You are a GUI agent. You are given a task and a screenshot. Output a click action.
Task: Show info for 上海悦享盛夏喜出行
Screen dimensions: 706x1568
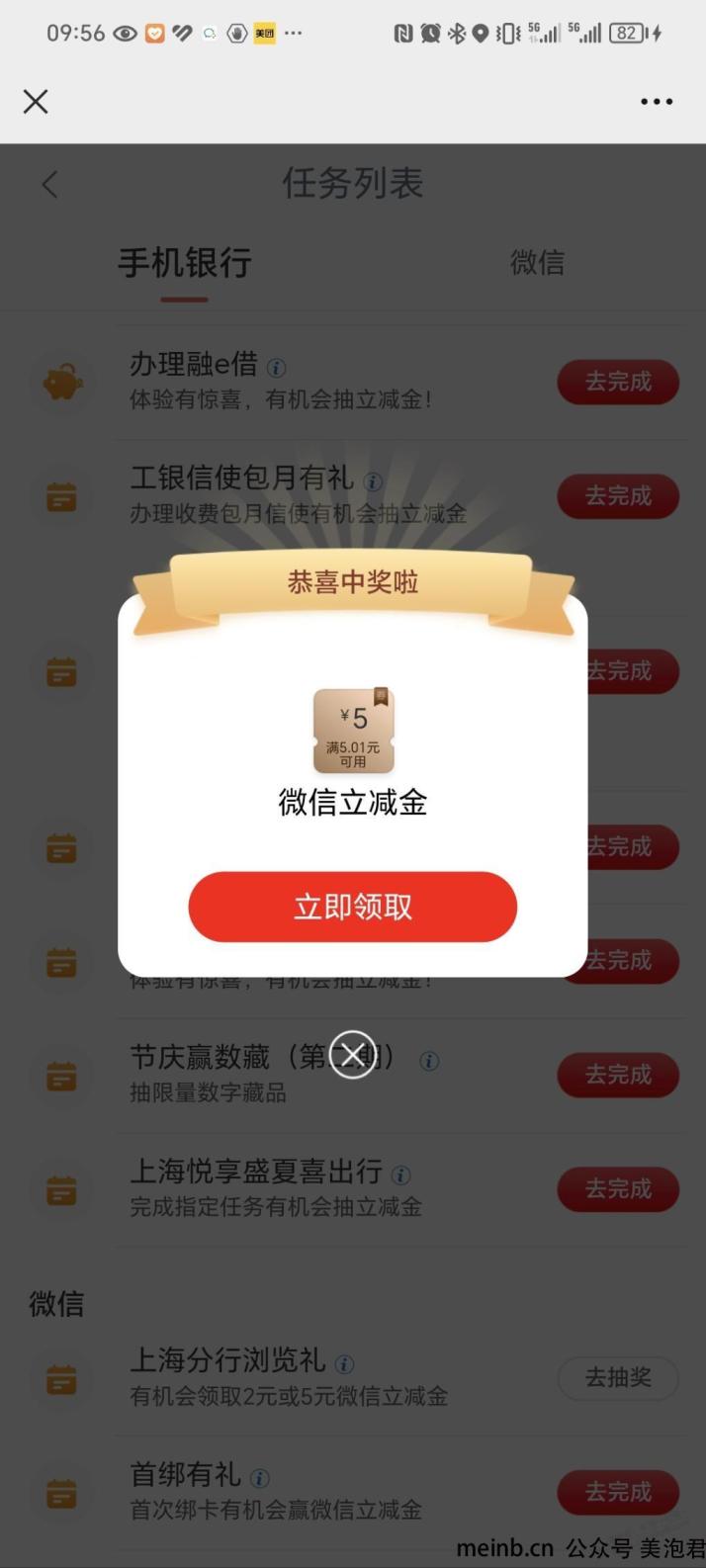point(400,1176)
